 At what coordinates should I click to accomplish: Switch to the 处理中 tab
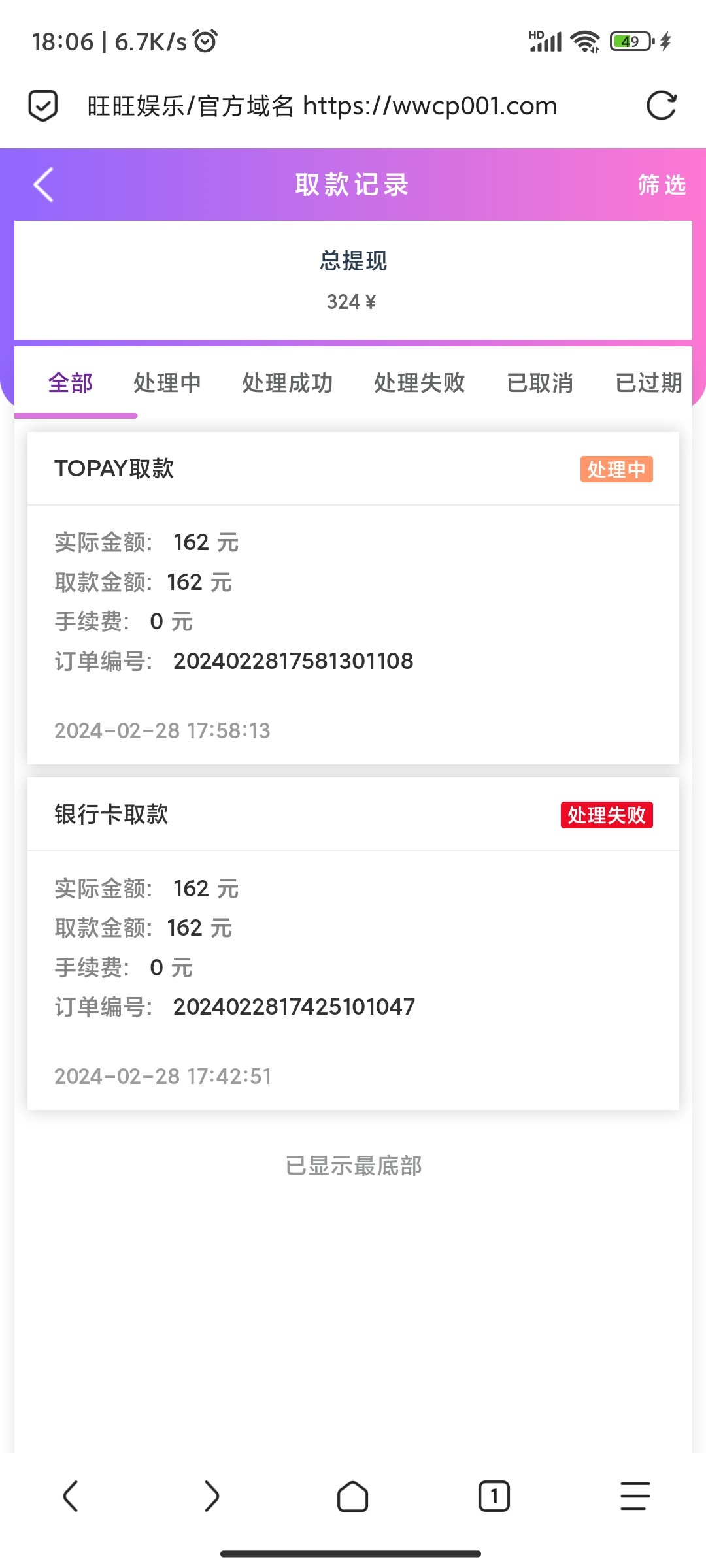[x=167, y=384]
